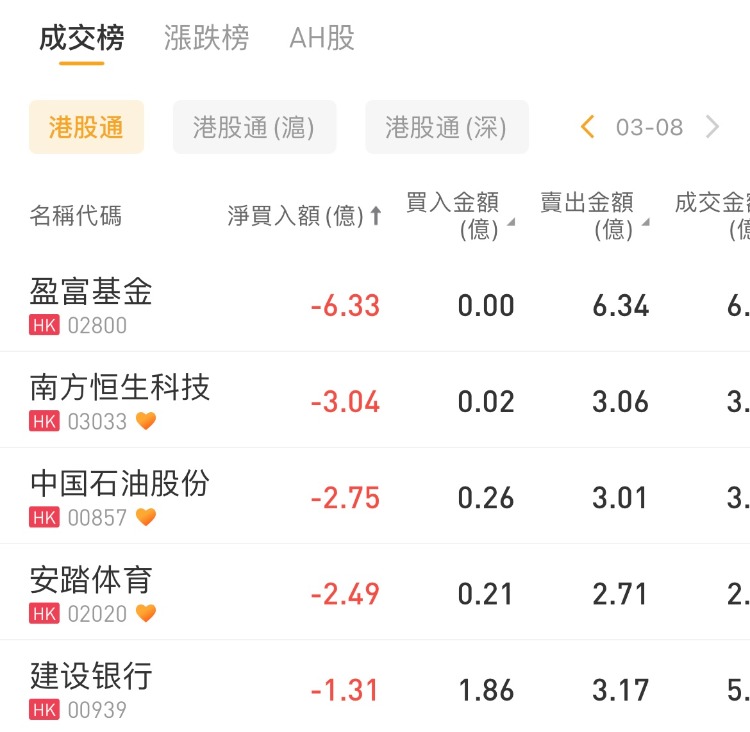
Task: Go to the next date
Action: click(x=712, y=127)
